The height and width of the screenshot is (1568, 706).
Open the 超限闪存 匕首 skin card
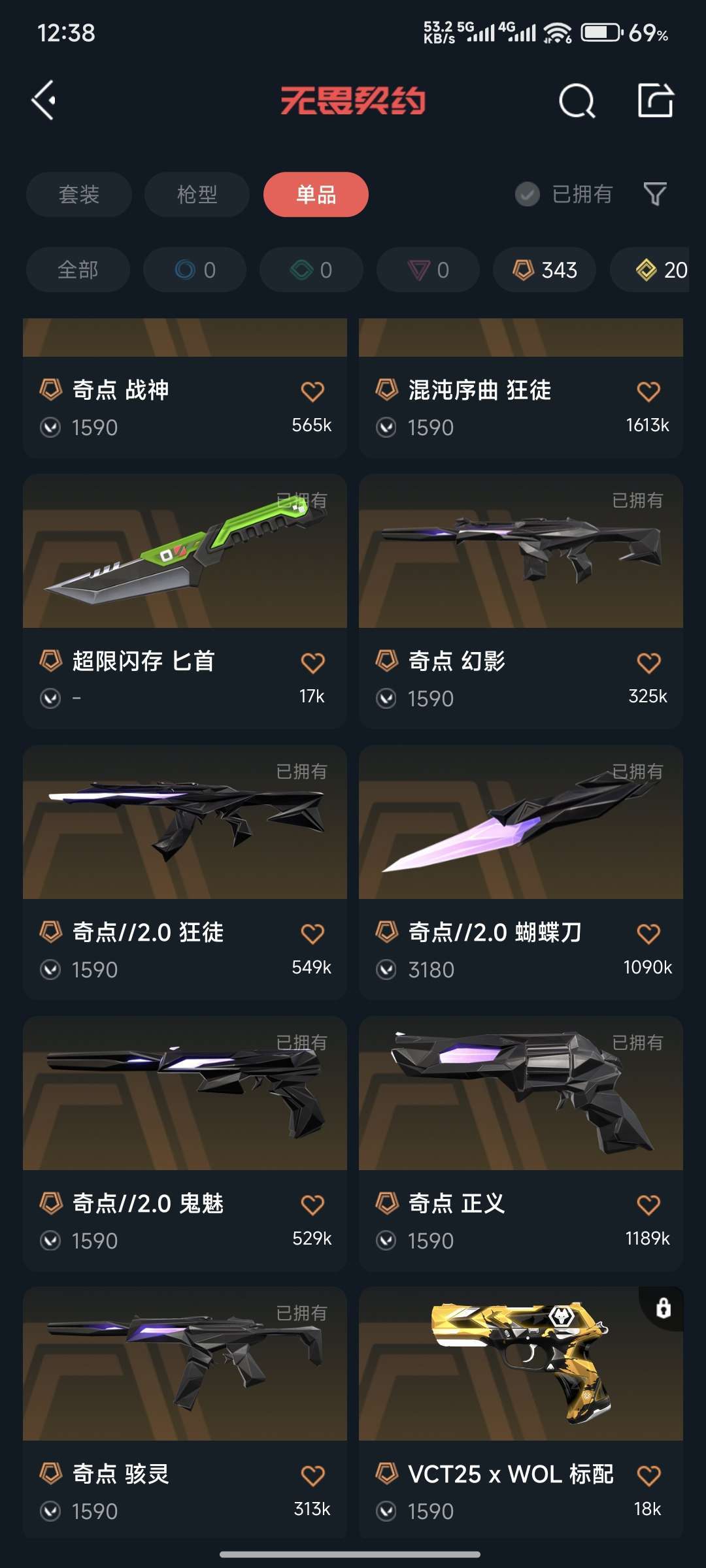click(x=184, y=601)
